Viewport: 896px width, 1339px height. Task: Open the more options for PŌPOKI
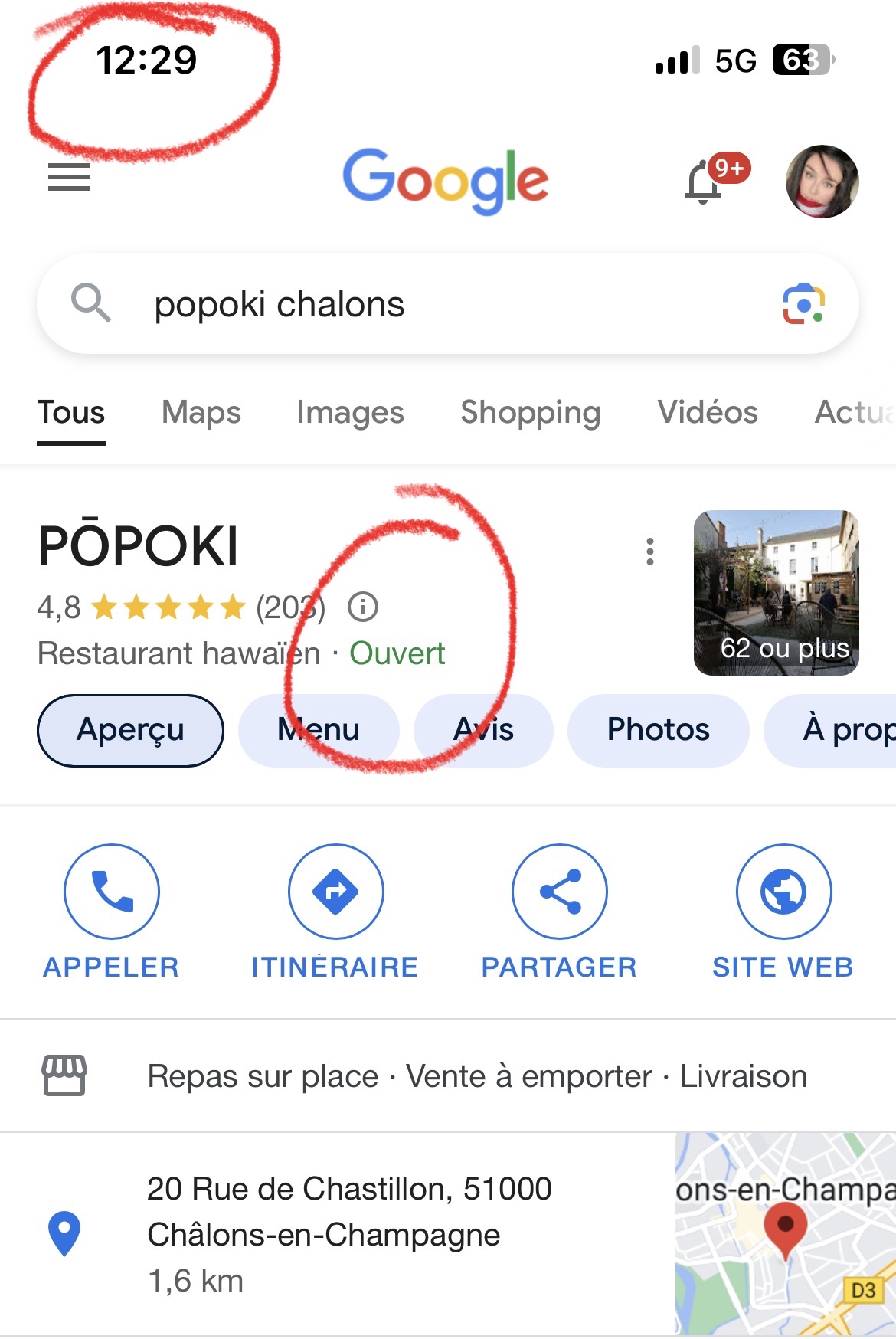(650, 552)
